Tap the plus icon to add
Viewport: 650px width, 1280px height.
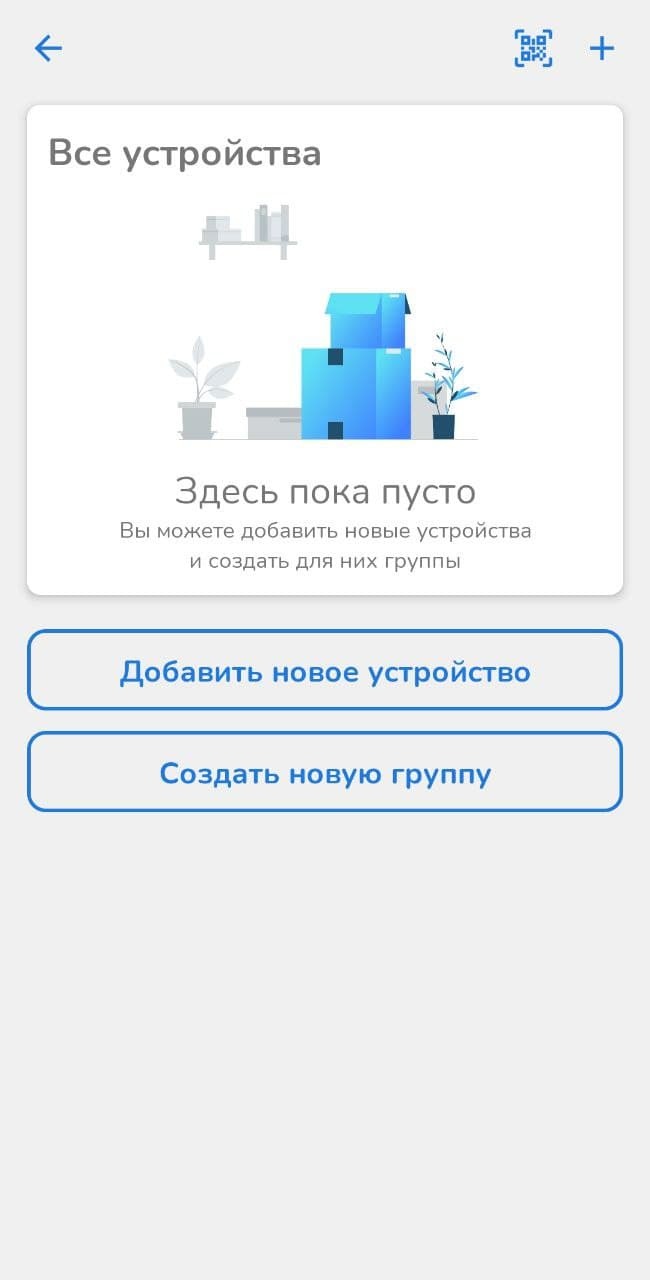click(602, 48)
